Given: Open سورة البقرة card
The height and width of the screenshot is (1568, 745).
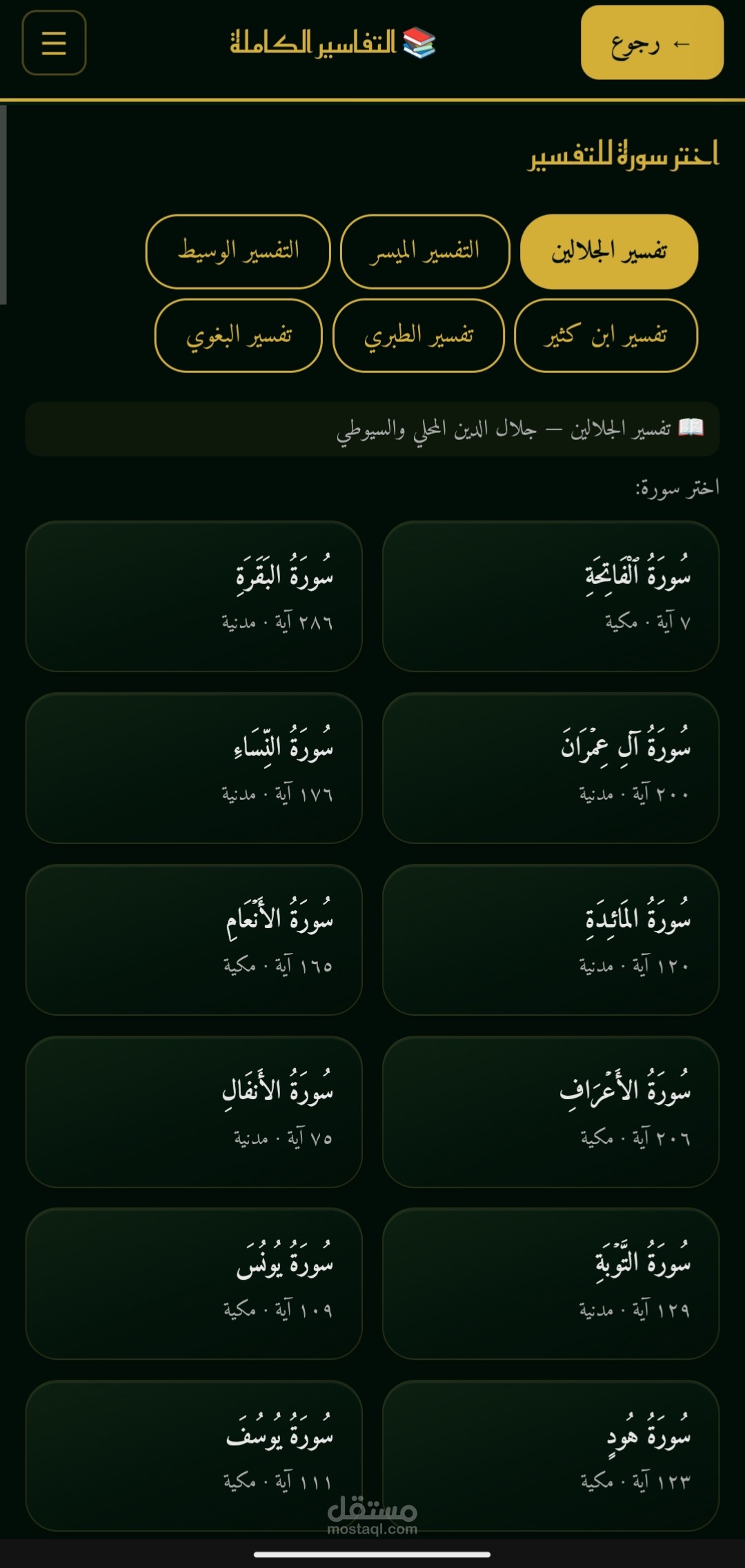Looking at the screenshot, I should click(194, 596).
